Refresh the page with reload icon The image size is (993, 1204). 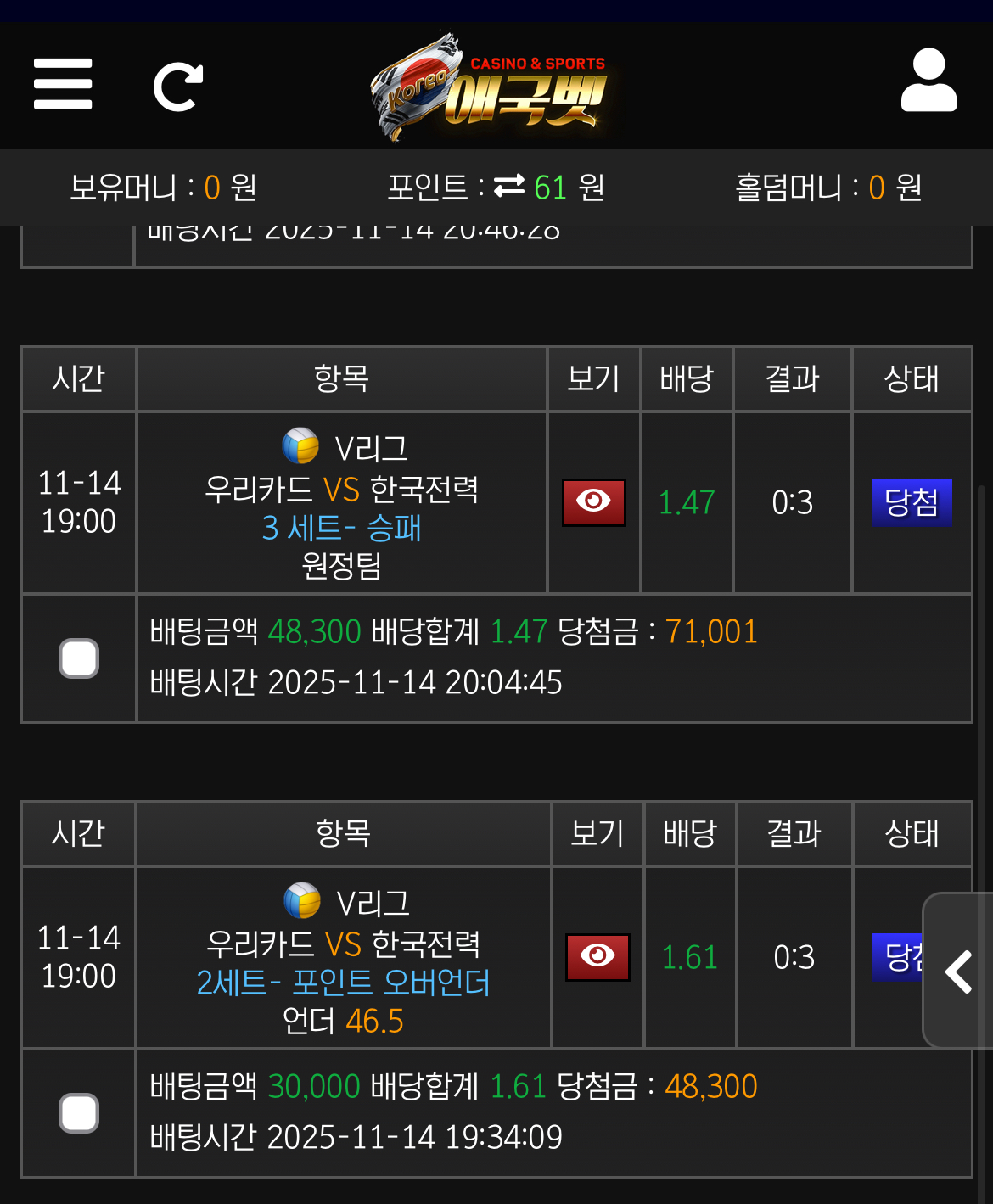pos(178,87)
